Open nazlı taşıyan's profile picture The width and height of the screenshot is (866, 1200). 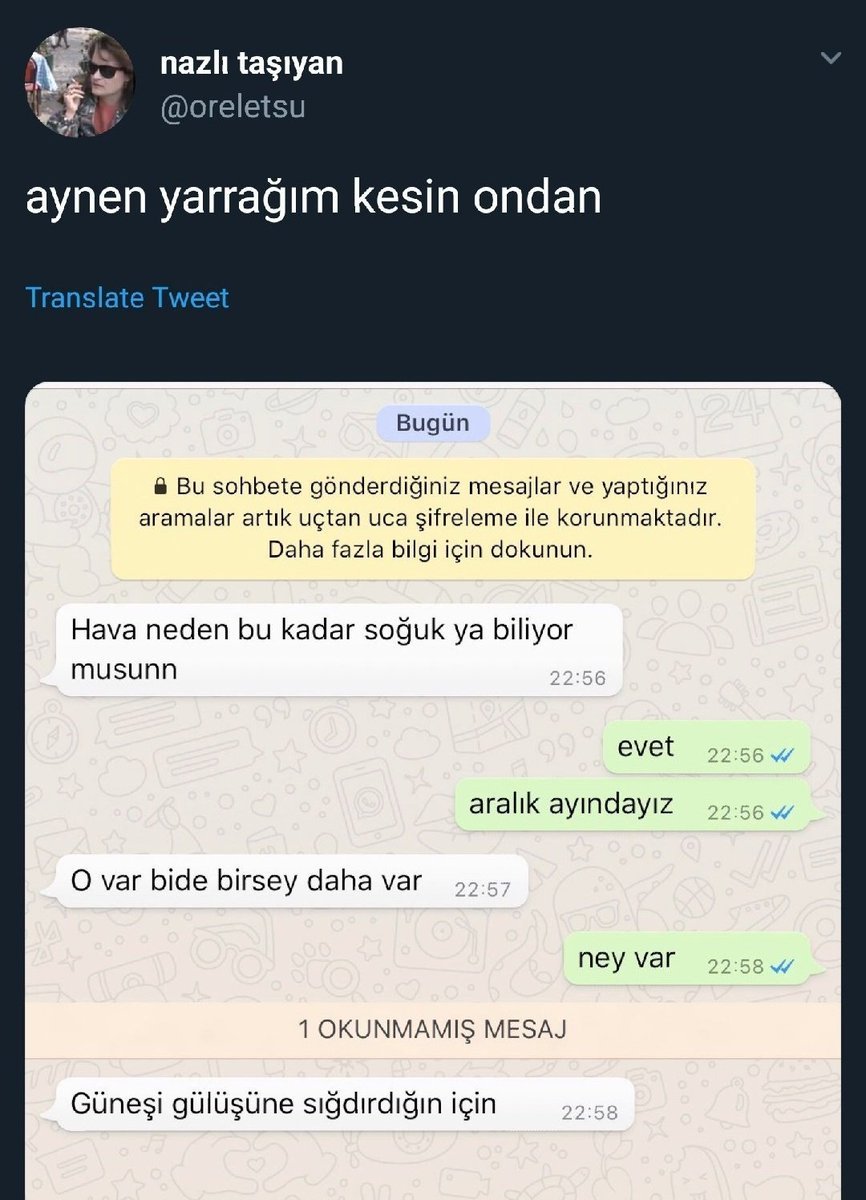tap(79, 80)
